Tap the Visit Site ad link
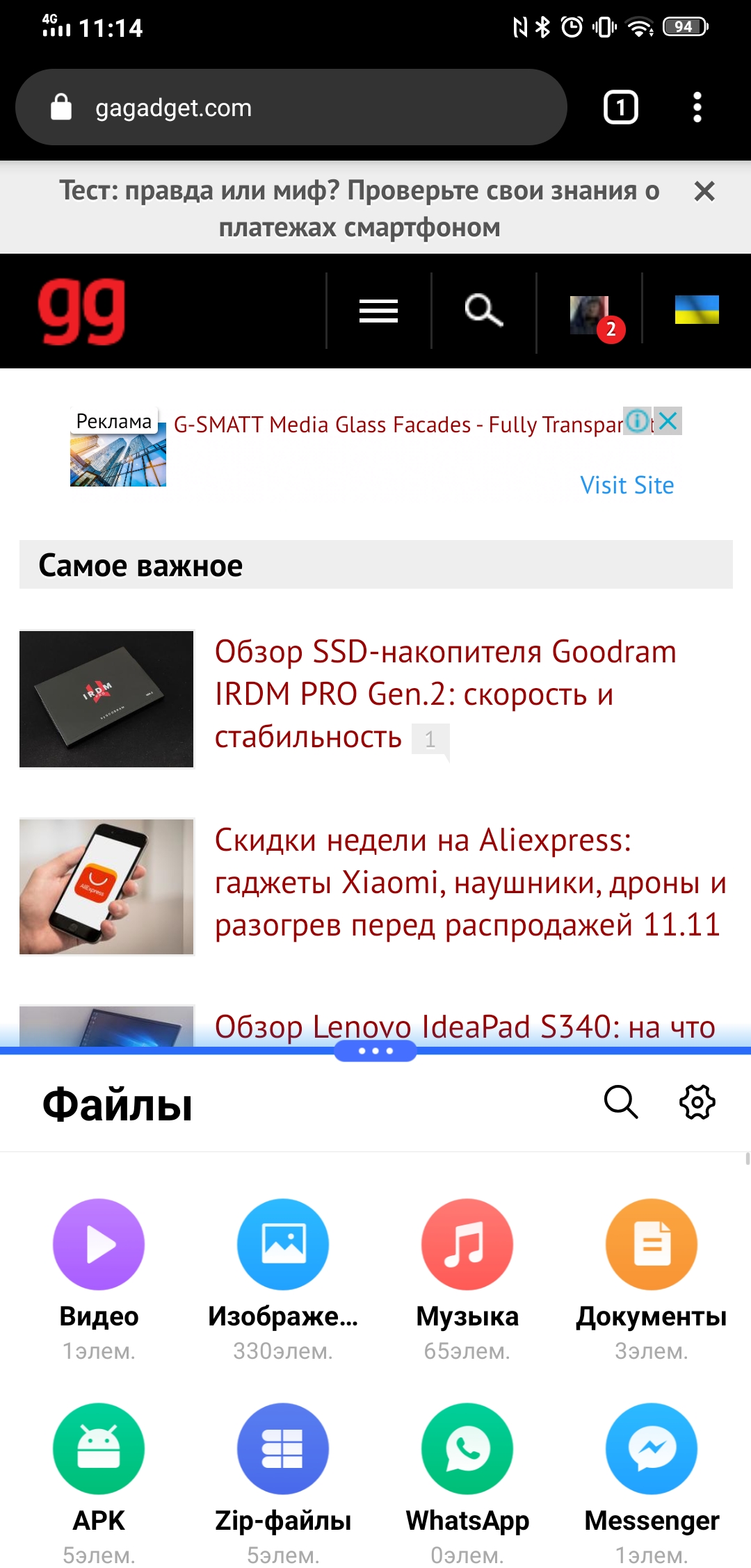 (x=627, y=485)
